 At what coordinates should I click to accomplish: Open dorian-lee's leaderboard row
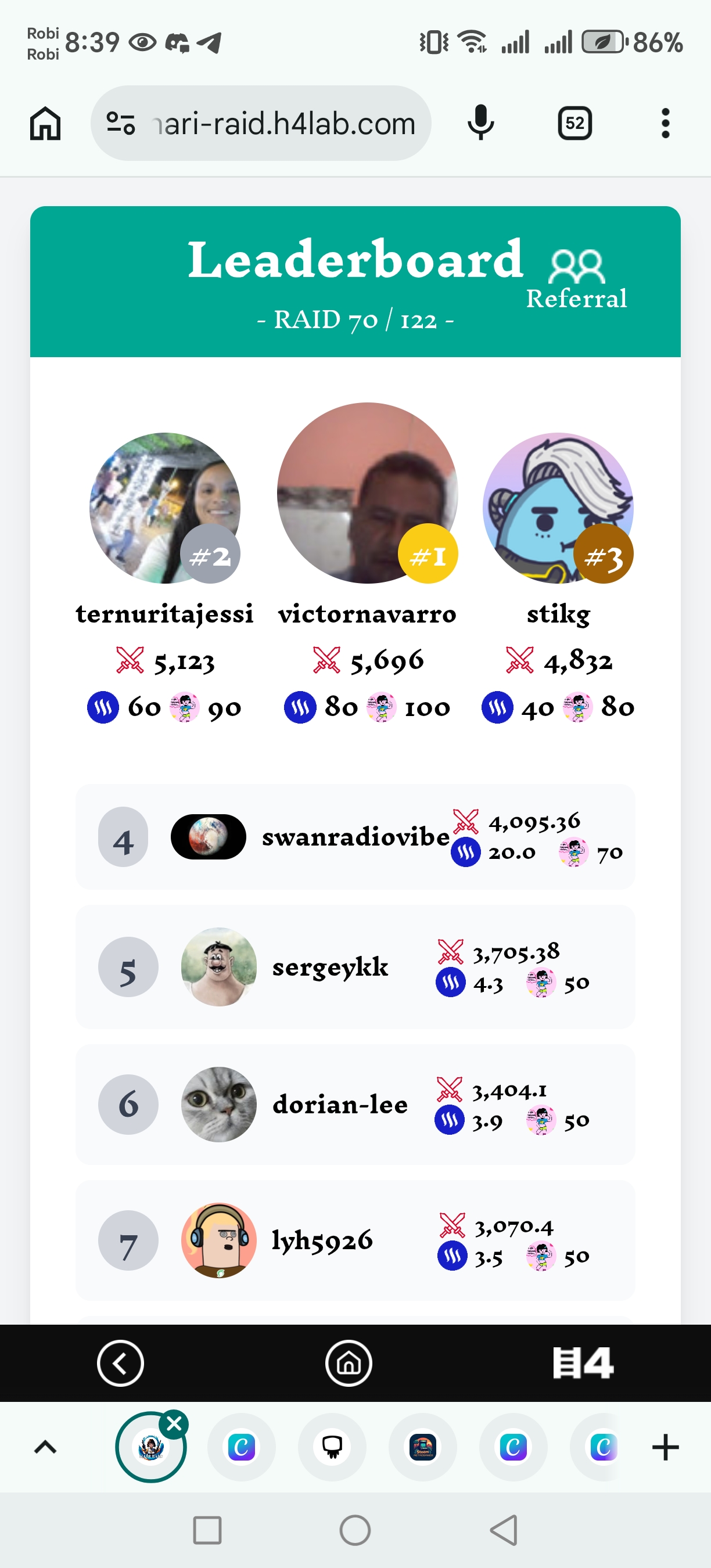coord(355,1104)
